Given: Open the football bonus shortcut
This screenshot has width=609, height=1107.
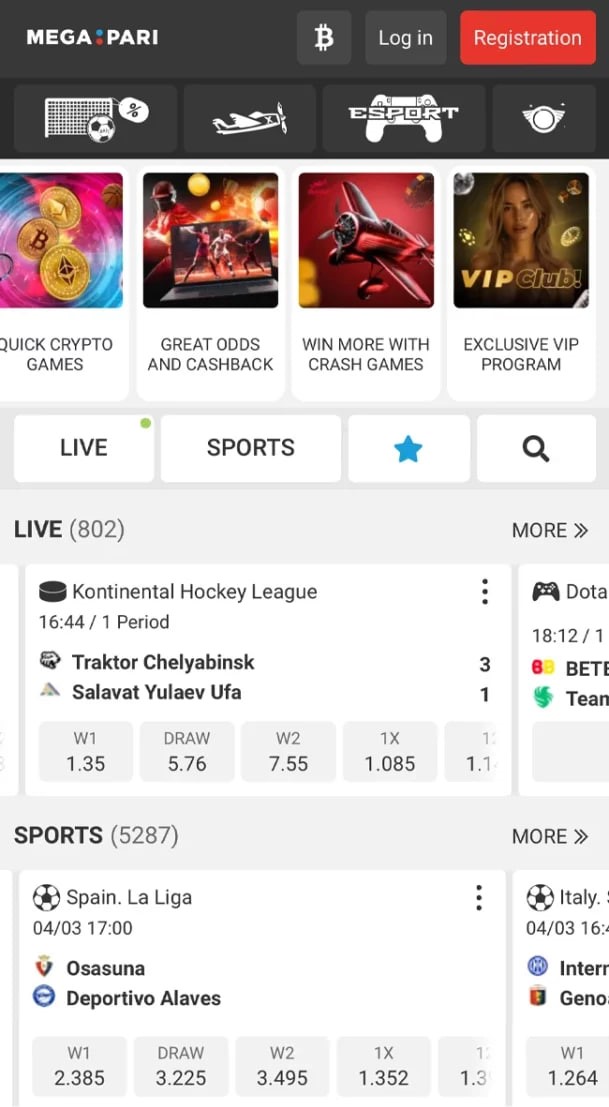Looking at the screenshot, I should point(96,118).
